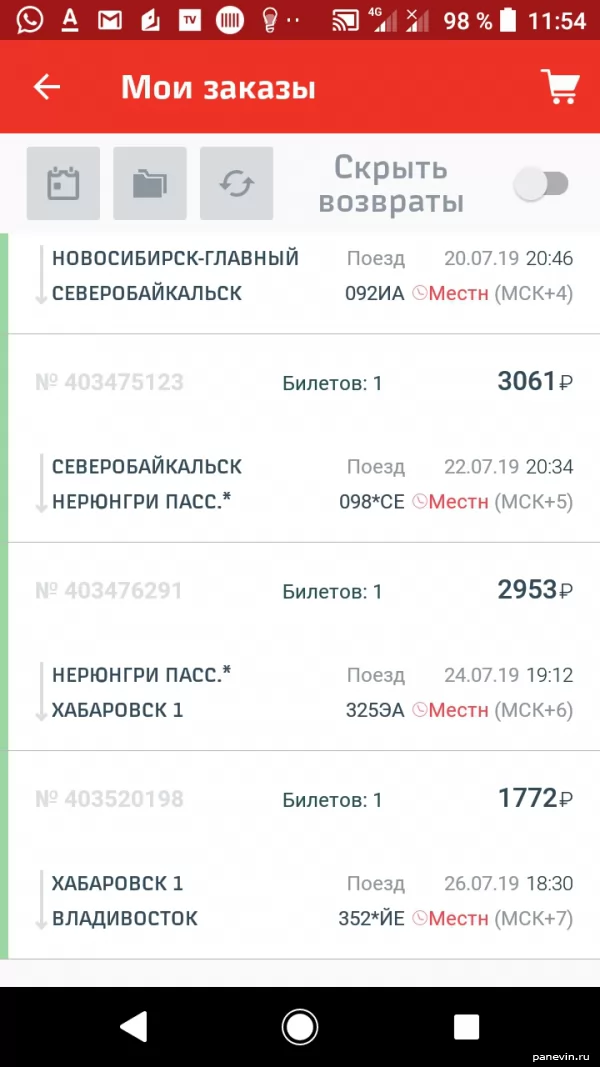Open the archive folder button
Screen dimensions: 600x1067
150,184
